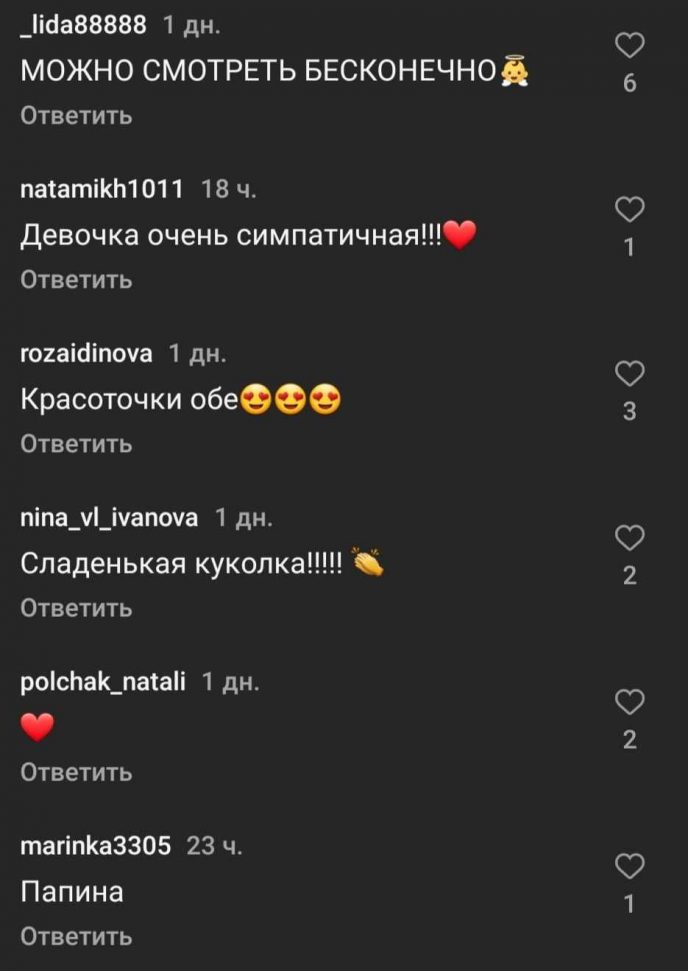Reply to rozaidinova's comment
This screenshot has height=971, width=688.
(76, 443)
